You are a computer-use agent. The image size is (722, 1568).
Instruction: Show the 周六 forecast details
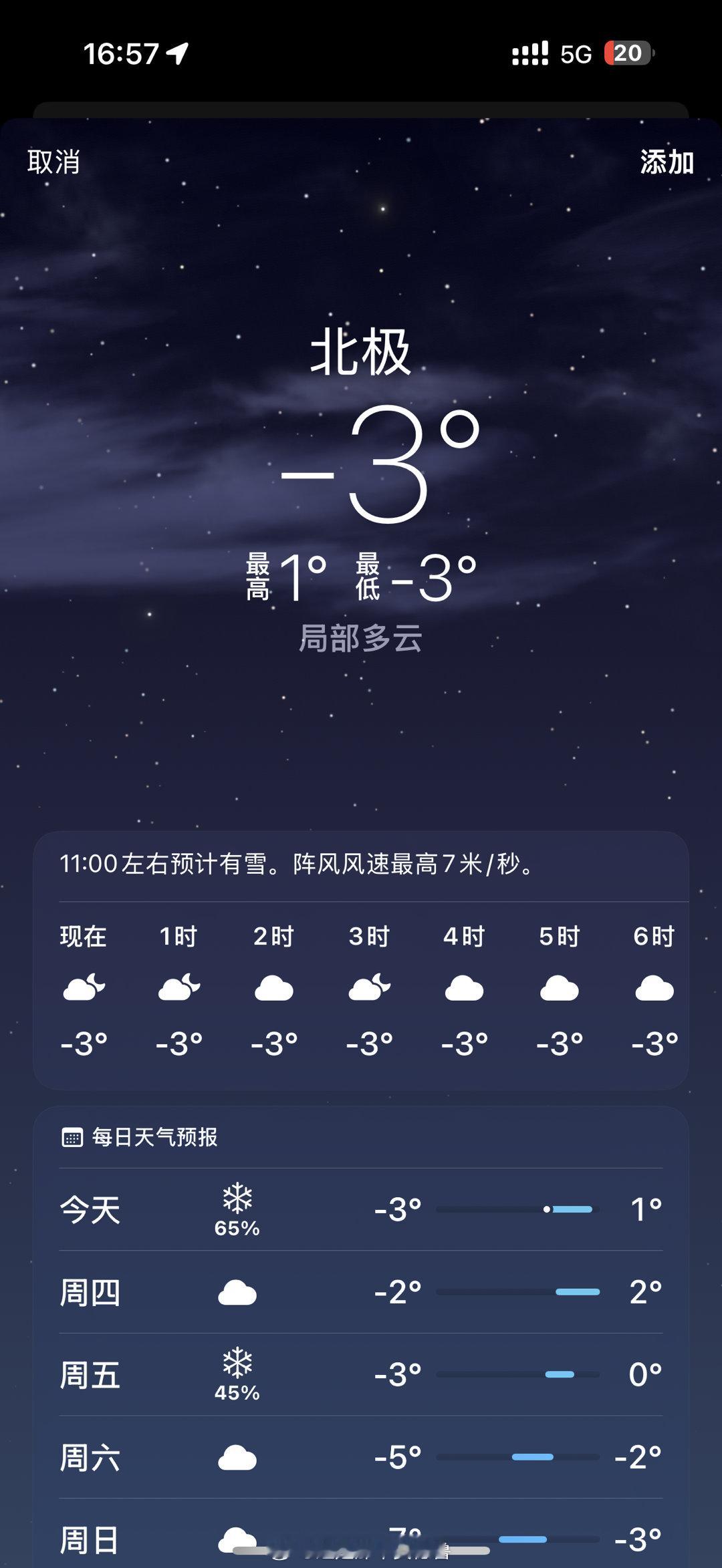point(361,1457)
